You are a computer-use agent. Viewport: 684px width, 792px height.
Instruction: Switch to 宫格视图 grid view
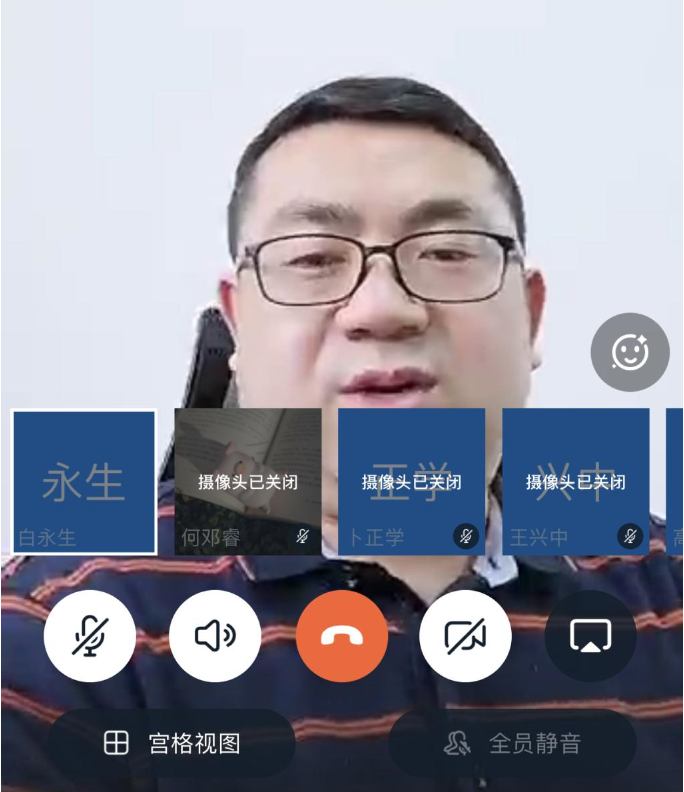[x=172, y=744]
